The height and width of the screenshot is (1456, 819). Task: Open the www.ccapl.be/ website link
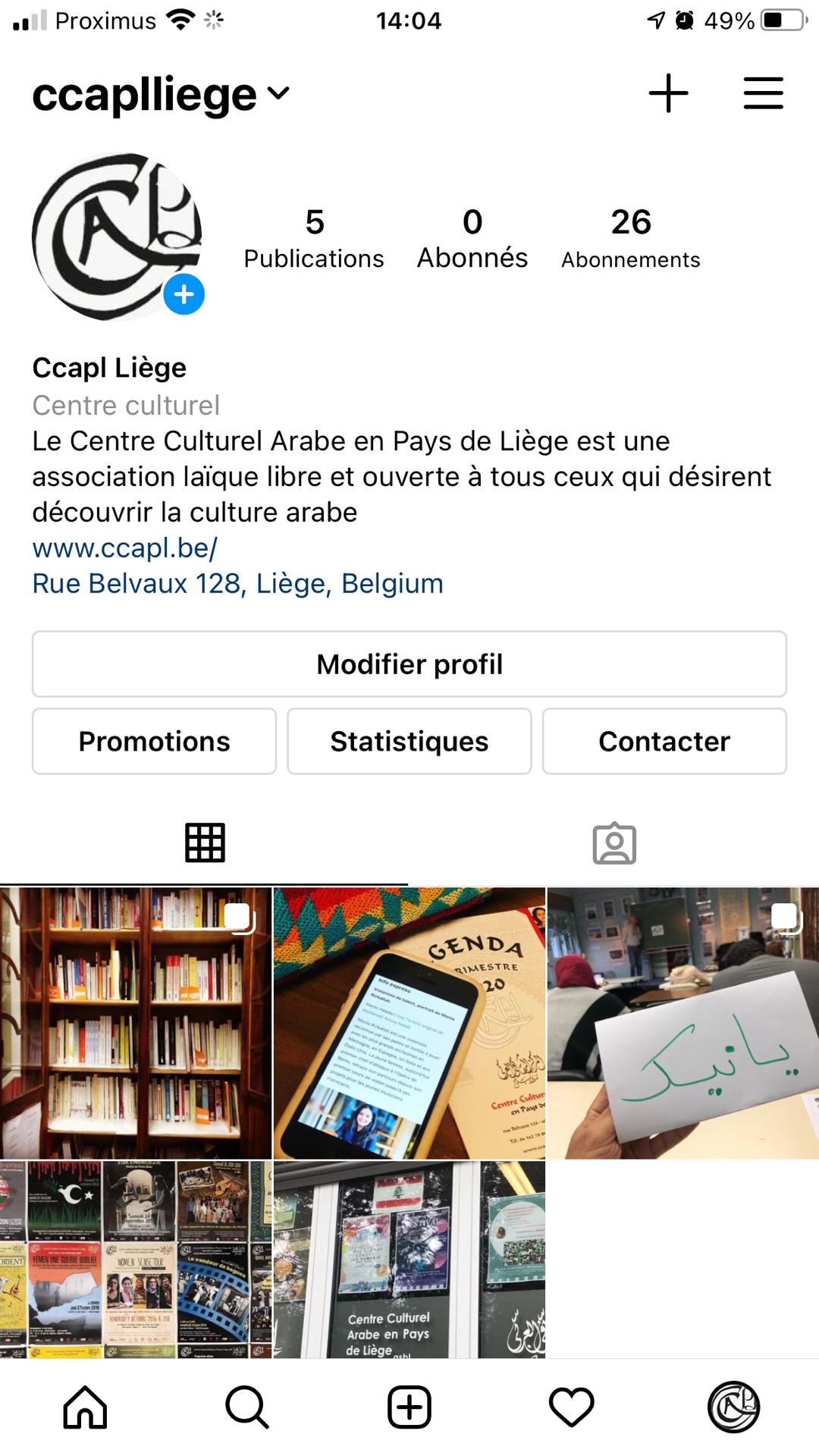tap(125, 548)
